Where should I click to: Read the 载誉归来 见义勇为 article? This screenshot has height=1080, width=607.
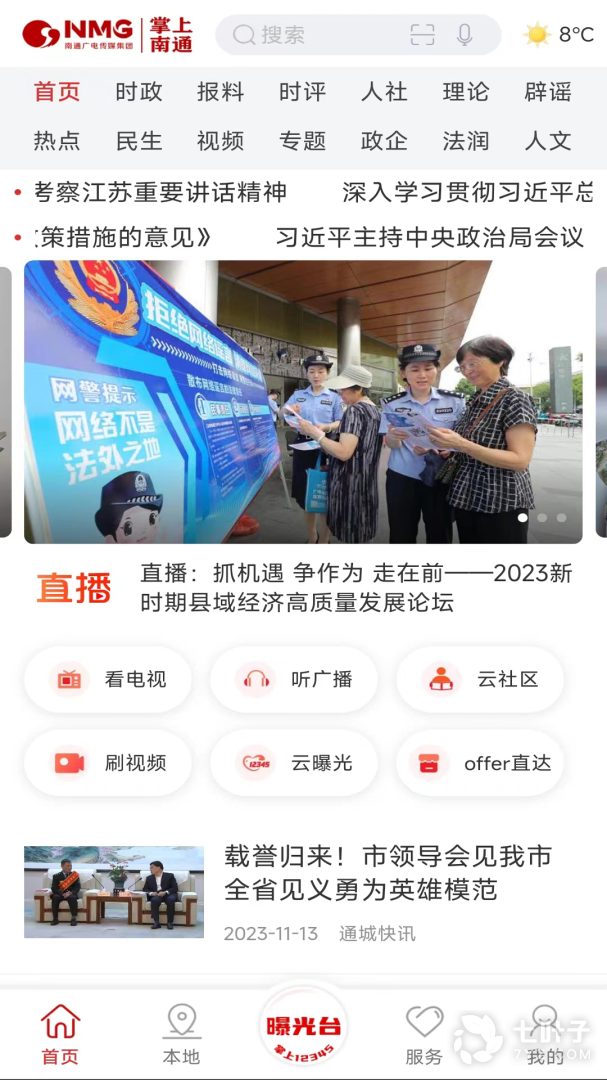(388, 873)
